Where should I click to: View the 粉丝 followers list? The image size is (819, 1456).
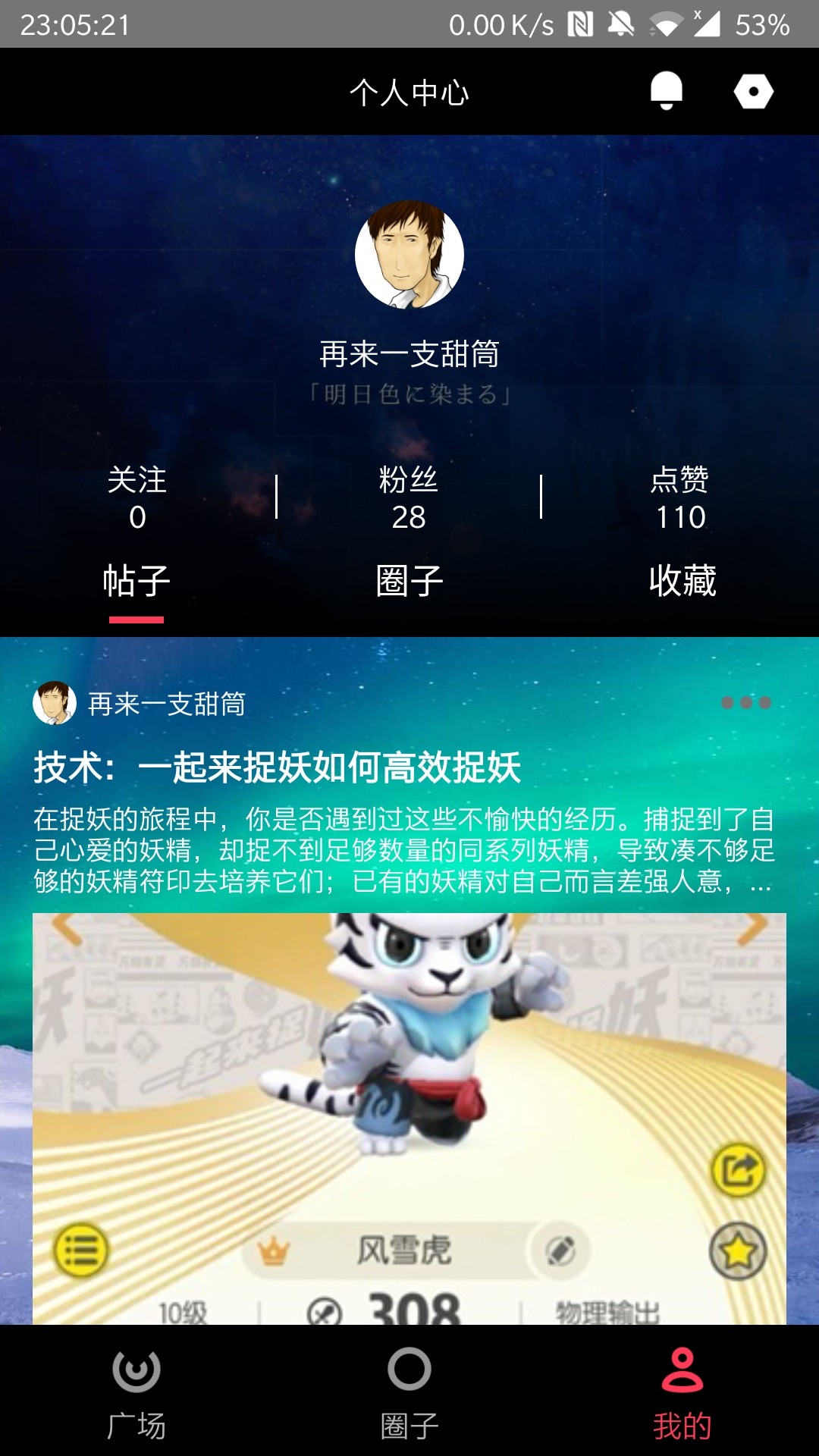pos(409,498)
